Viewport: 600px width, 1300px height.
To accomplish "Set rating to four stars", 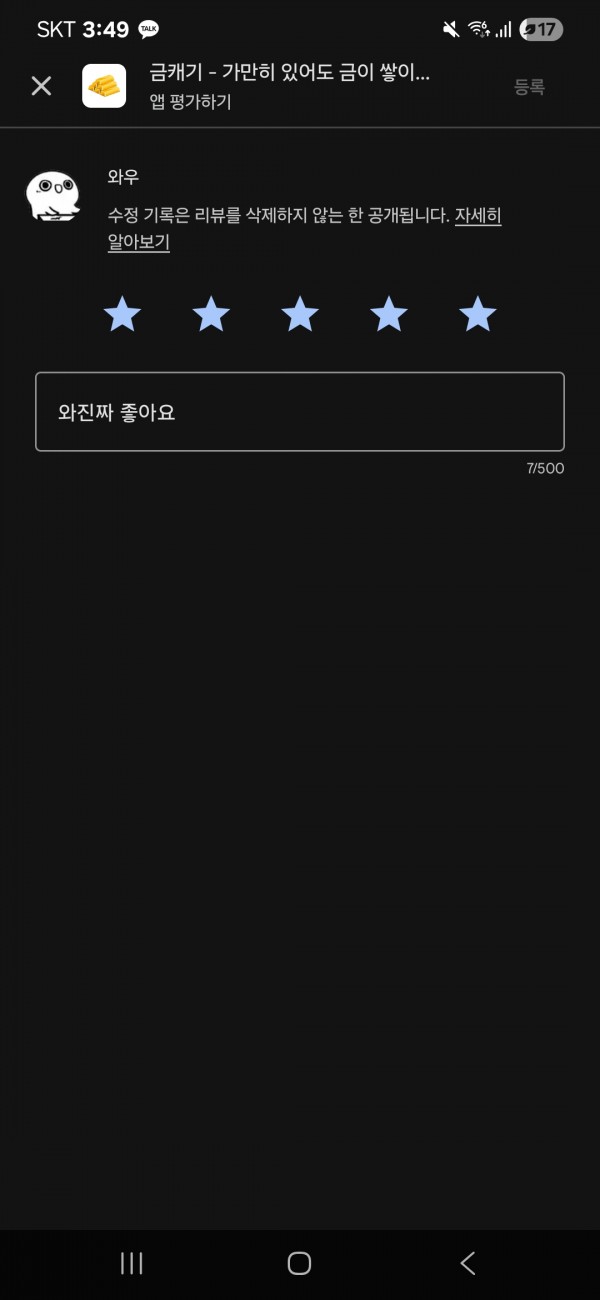I will [388, 315].
